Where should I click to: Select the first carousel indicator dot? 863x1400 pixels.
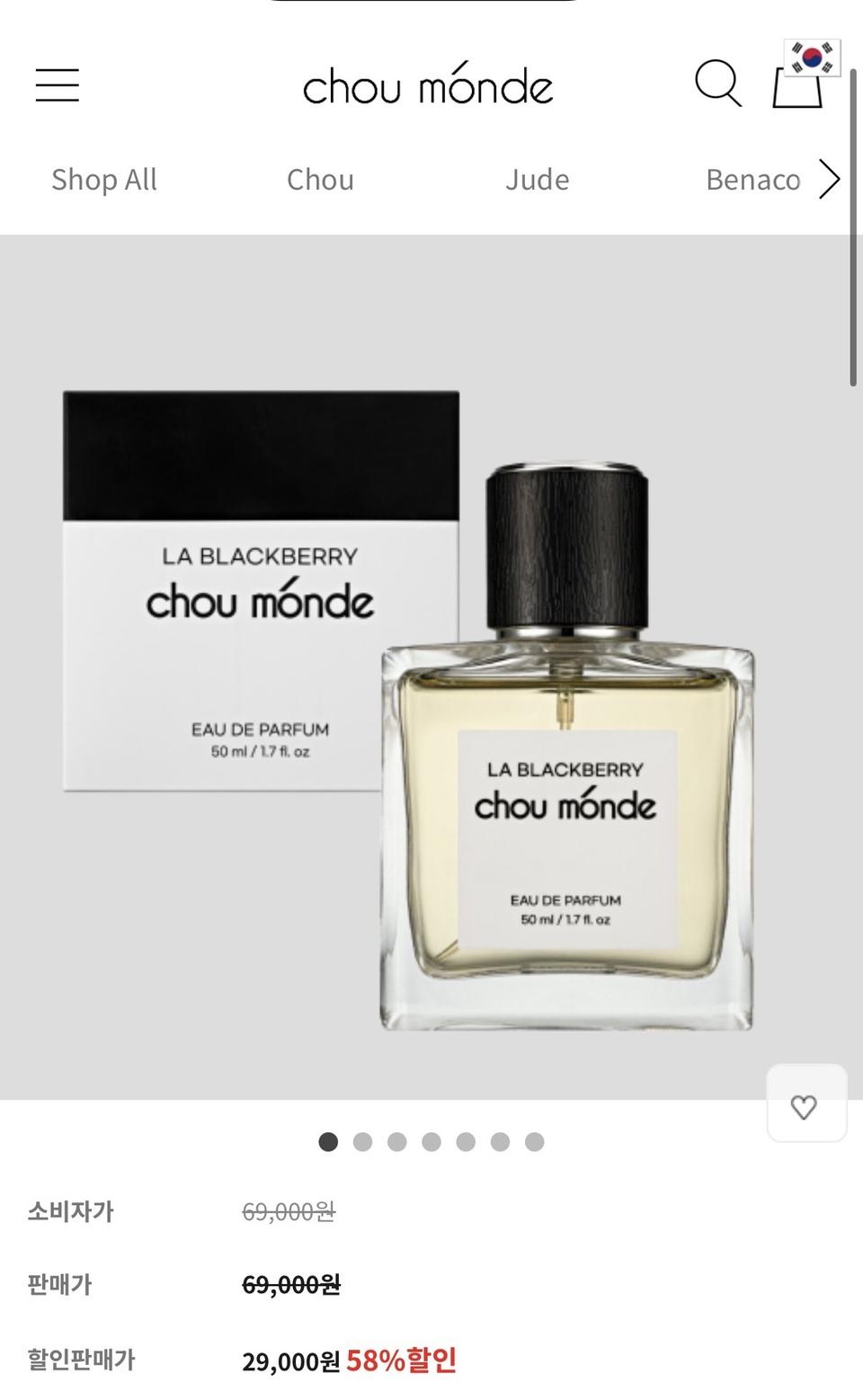pyautogui.click(x=329, y=1141)
